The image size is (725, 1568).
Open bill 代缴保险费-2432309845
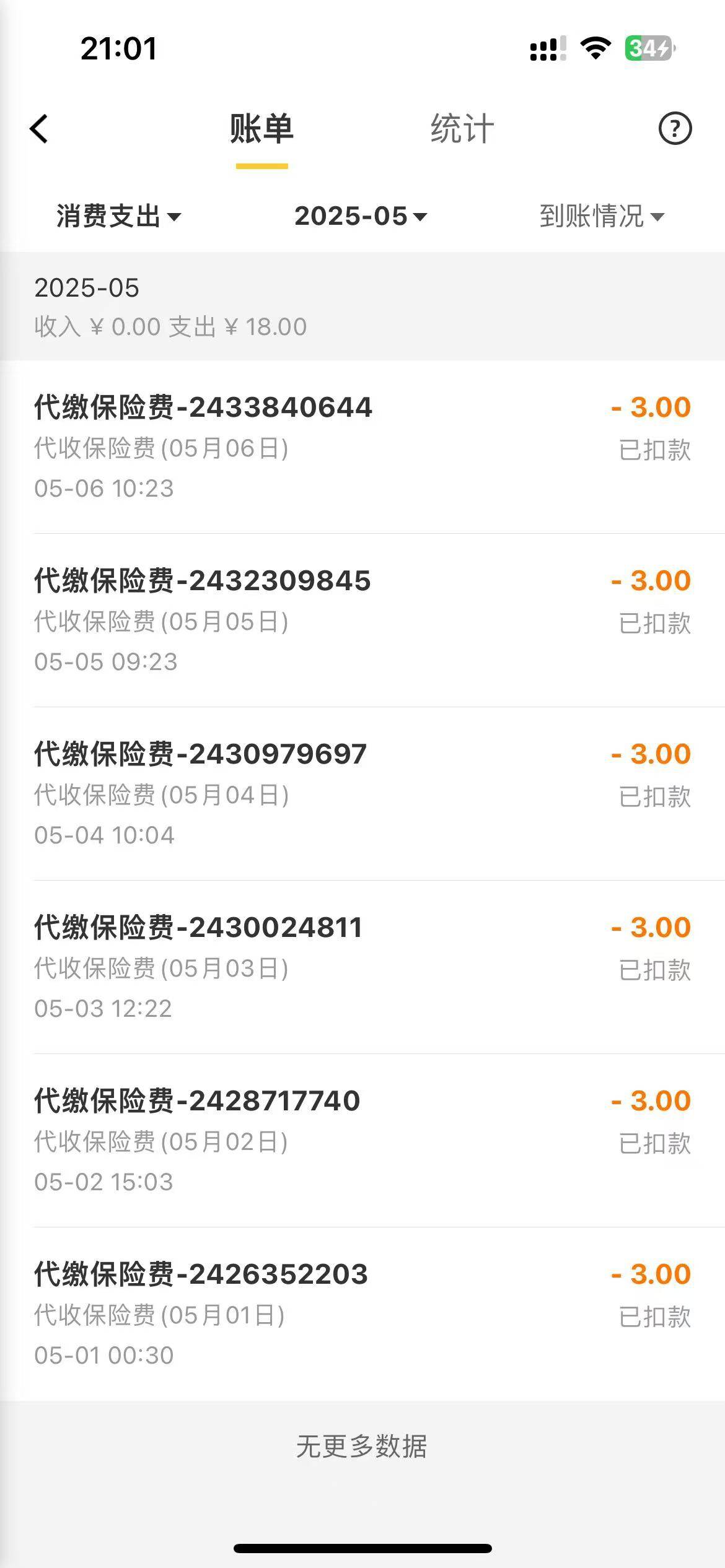pos(362,620)
